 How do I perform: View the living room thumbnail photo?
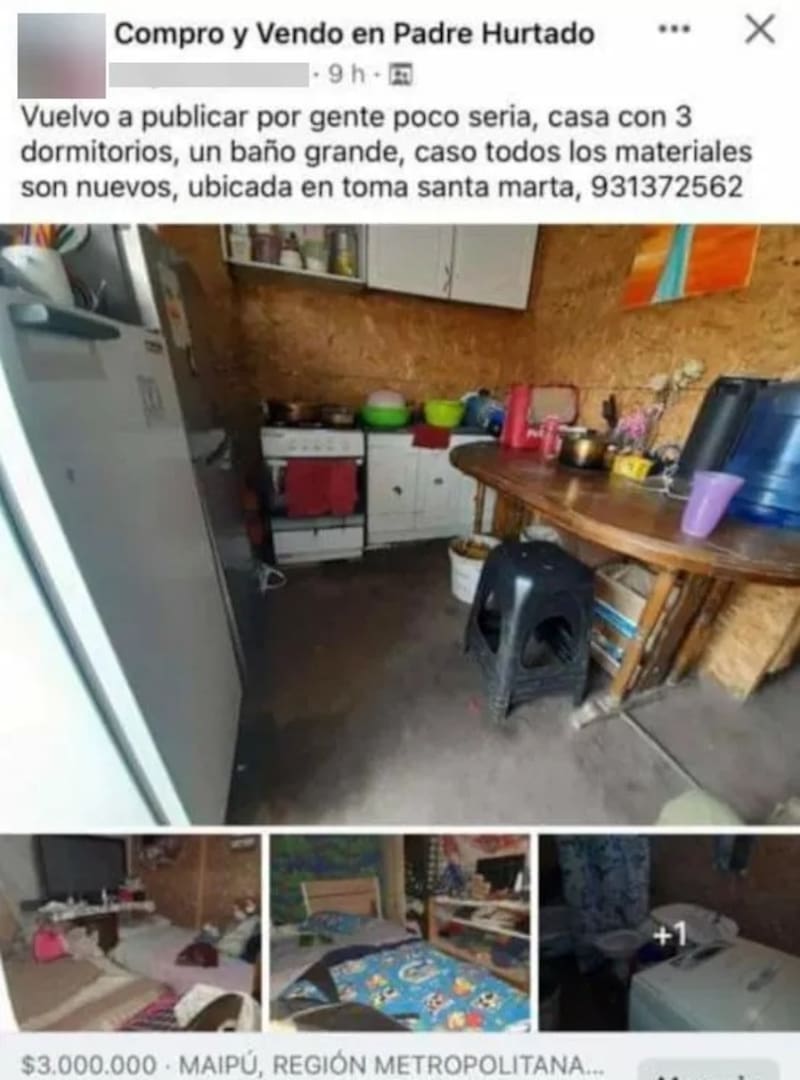click(130, 932)
